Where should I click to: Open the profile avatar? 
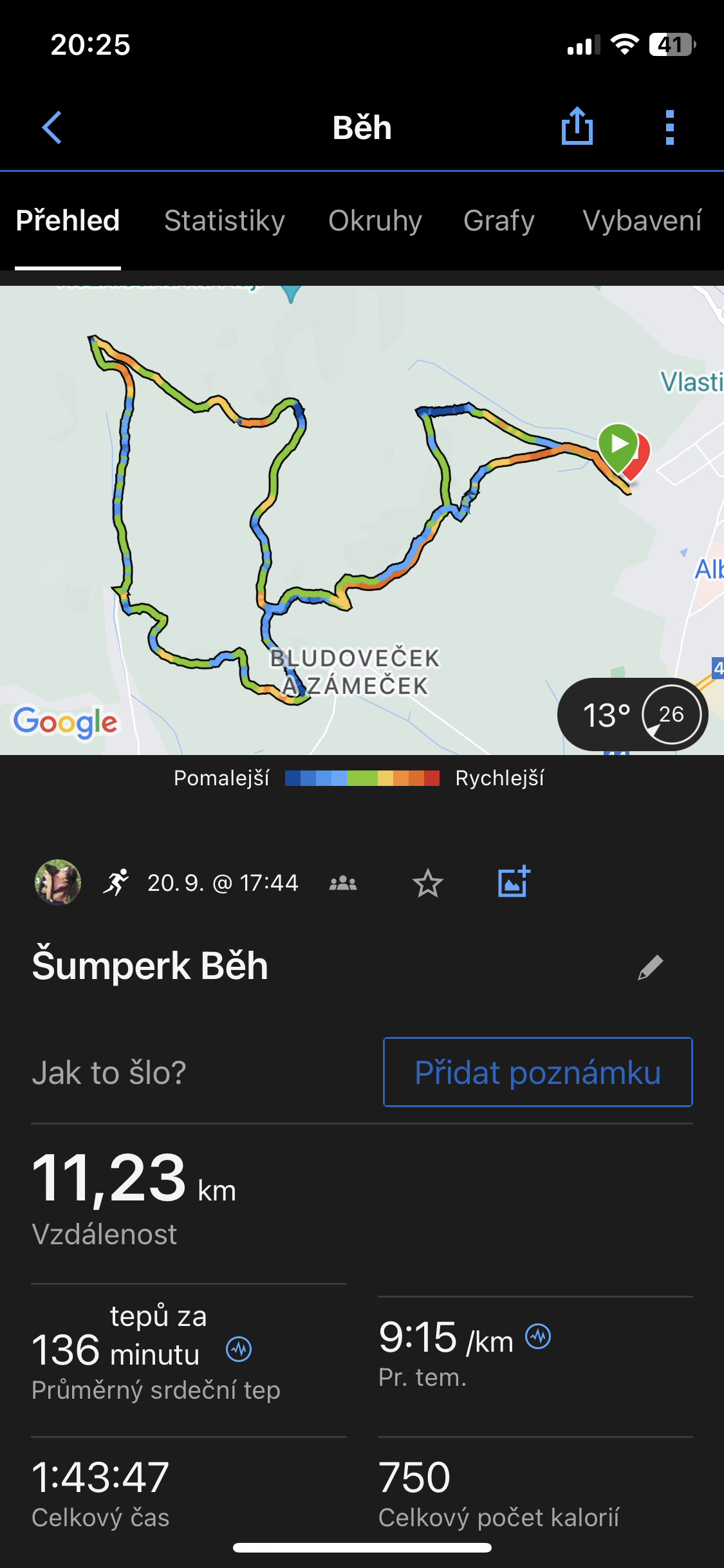(x=58, y=882)
